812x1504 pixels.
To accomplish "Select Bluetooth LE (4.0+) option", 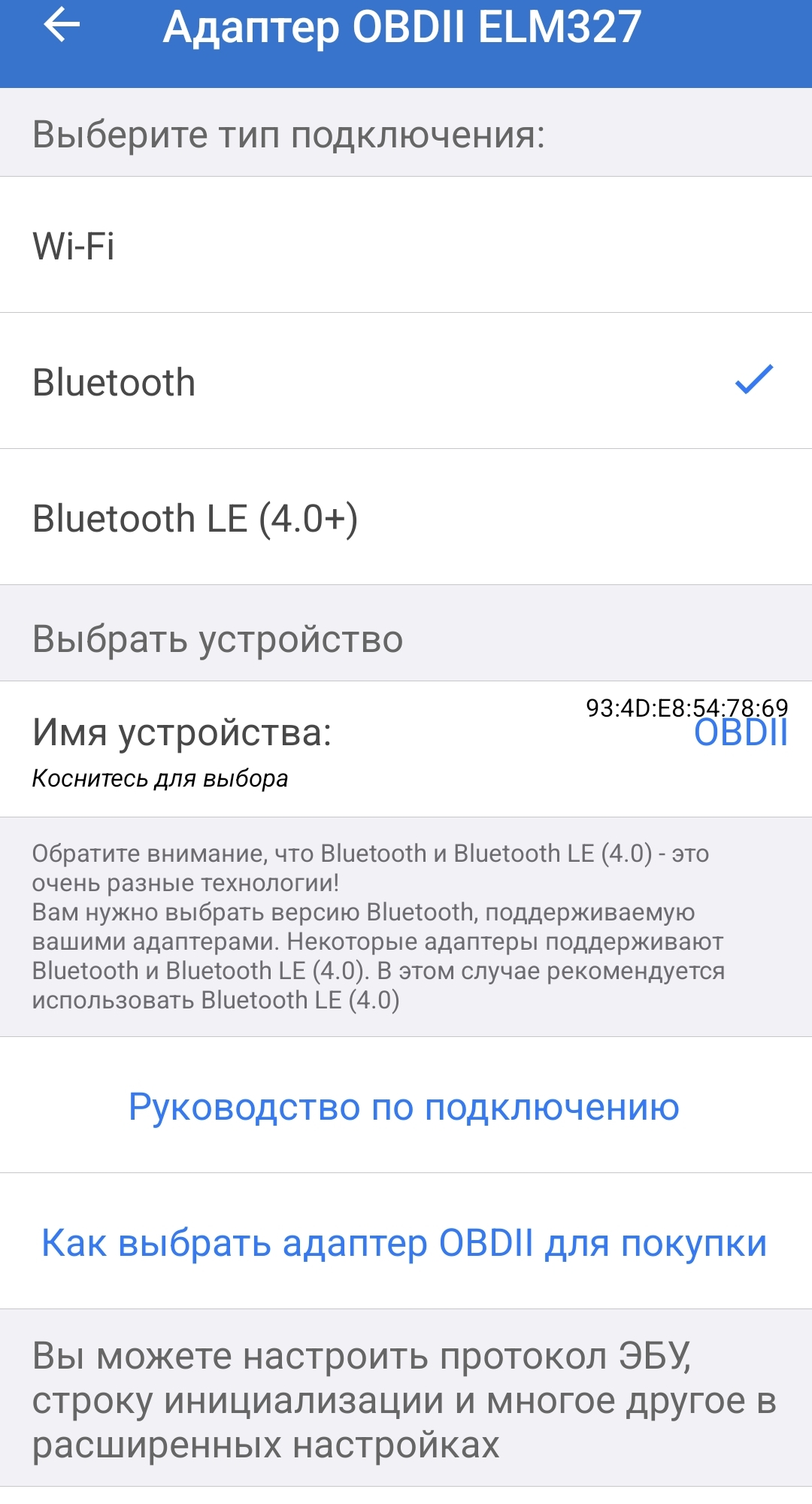I will click(406, 517).
